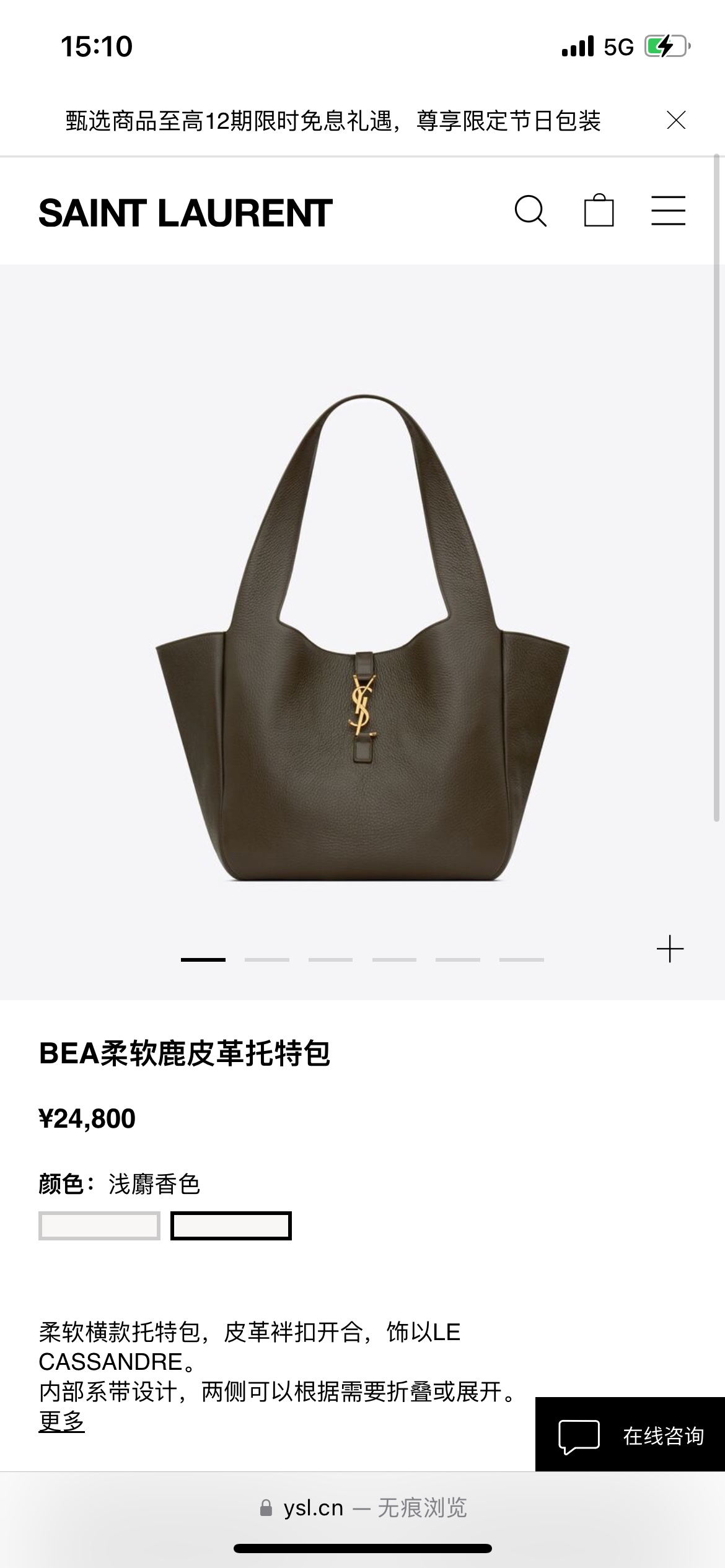Jump to the second product image indicator
725x1568 pixels.
[x=266, y=959]
